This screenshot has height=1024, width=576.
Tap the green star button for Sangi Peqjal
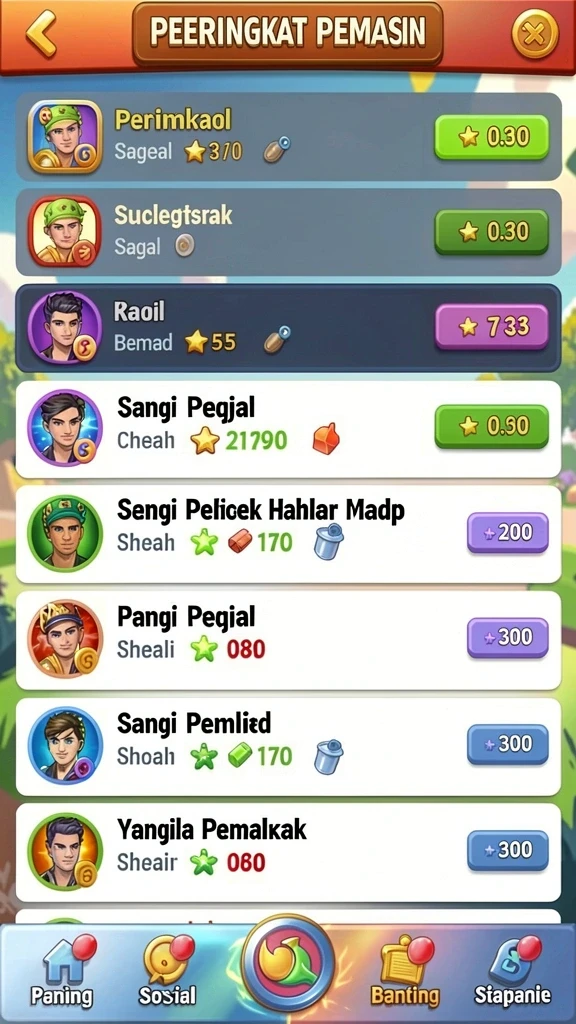pos(492,426)
